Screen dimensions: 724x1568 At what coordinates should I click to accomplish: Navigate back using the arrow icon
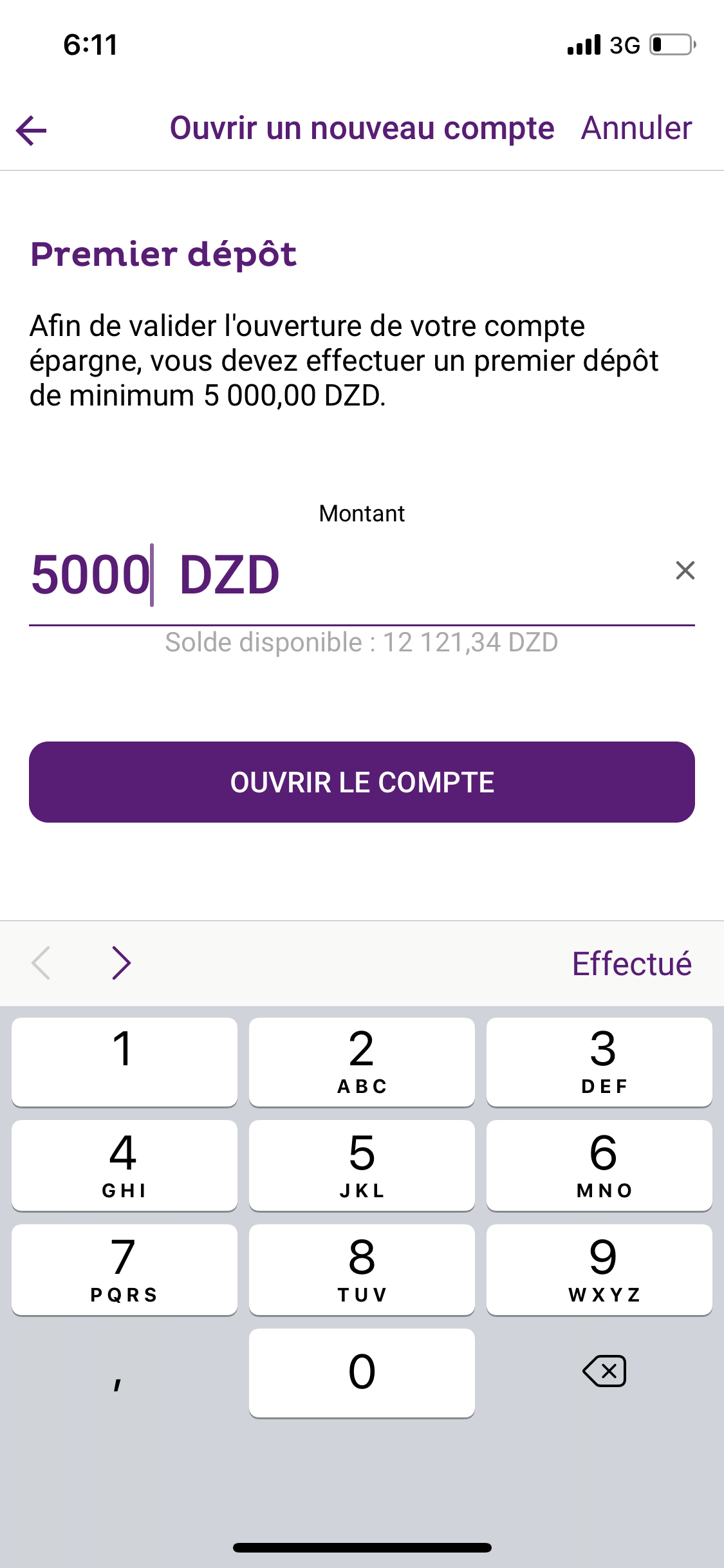[x=30, y=131]
